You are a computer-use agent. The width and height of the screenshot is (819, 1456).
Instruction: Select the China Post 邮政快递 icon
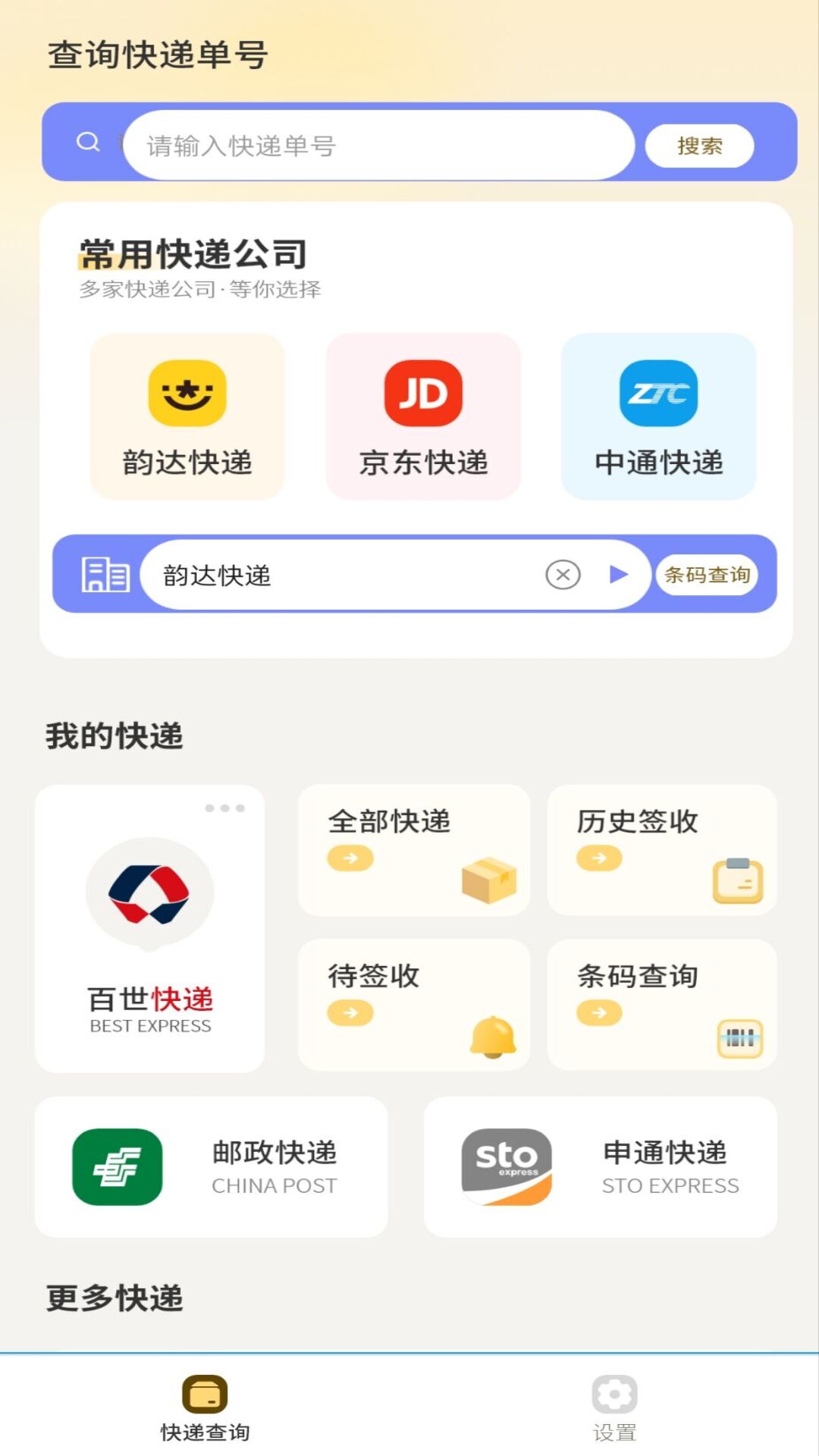tap(115, 1166)
